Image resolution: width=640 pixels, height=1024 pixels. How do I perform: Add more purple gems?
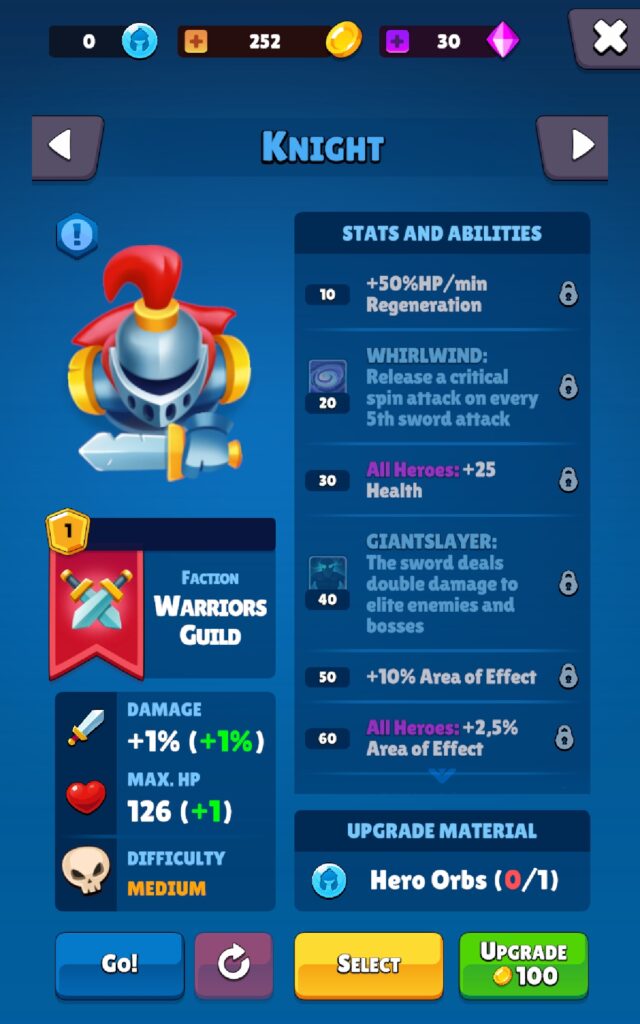[x=398, y=42]
